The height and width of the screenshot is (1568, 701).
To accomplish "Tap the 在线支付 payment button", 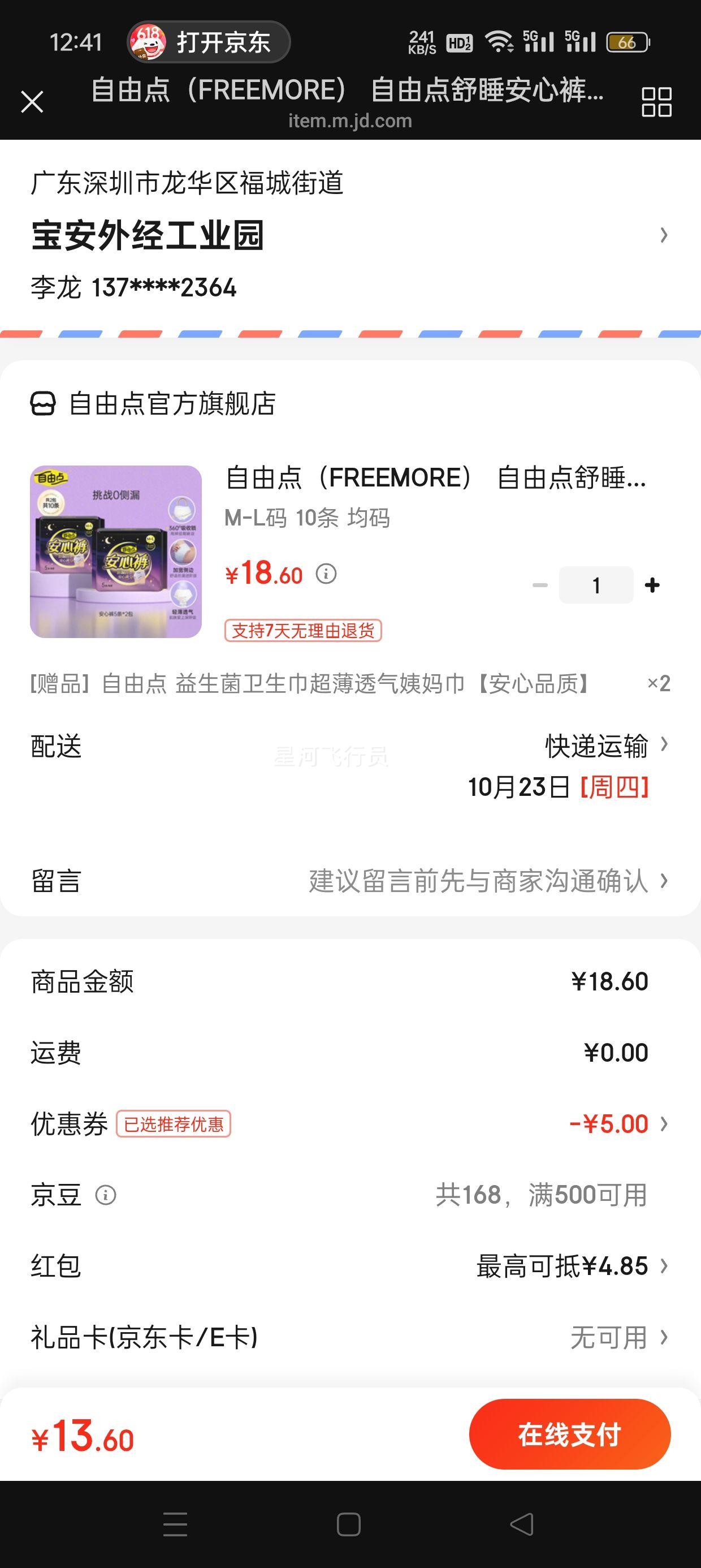I will click(x=570, y=1433).
